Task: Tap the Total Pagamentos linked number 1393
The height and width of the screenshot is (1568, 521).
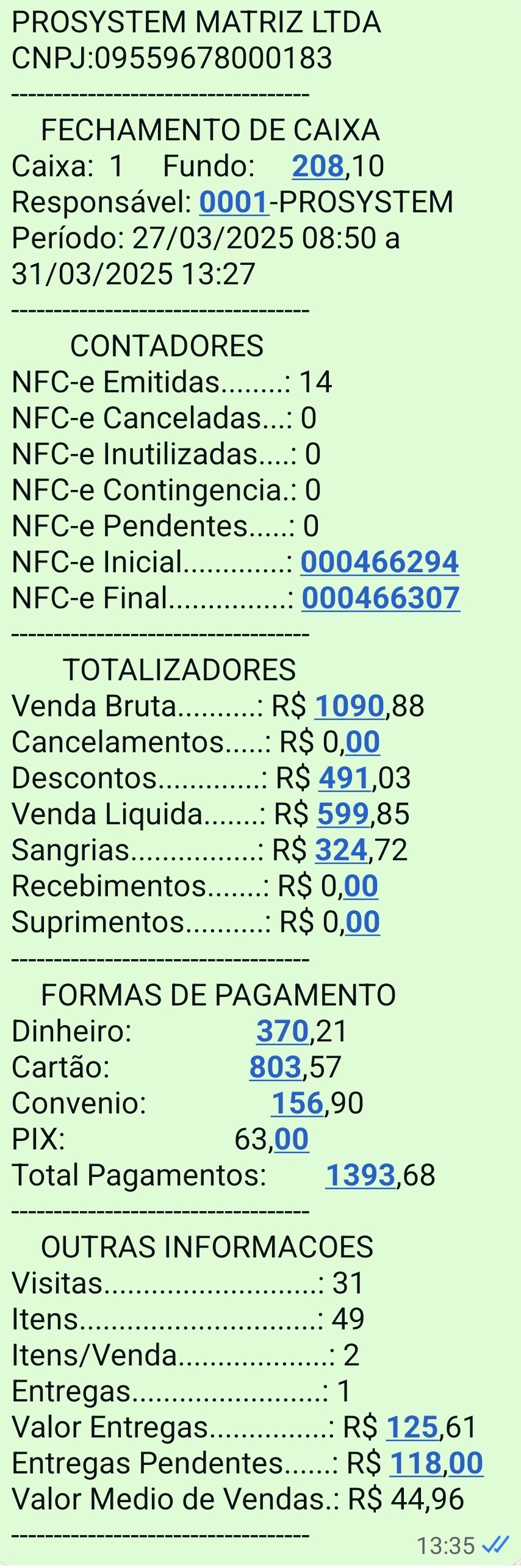Action: (361, 1175)
